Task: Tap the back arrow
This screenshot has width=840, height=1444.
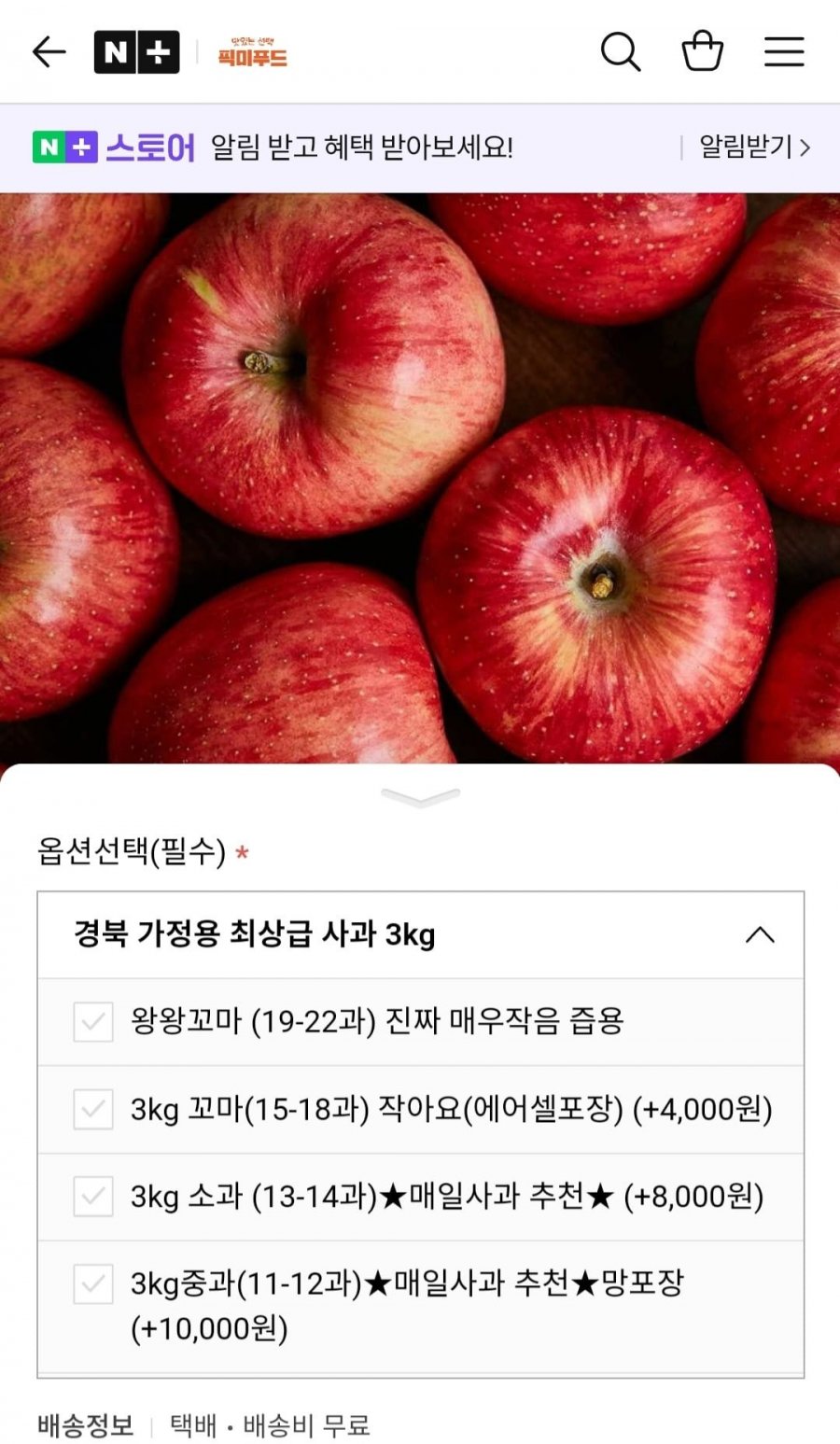Action: (x=49, y=52)
